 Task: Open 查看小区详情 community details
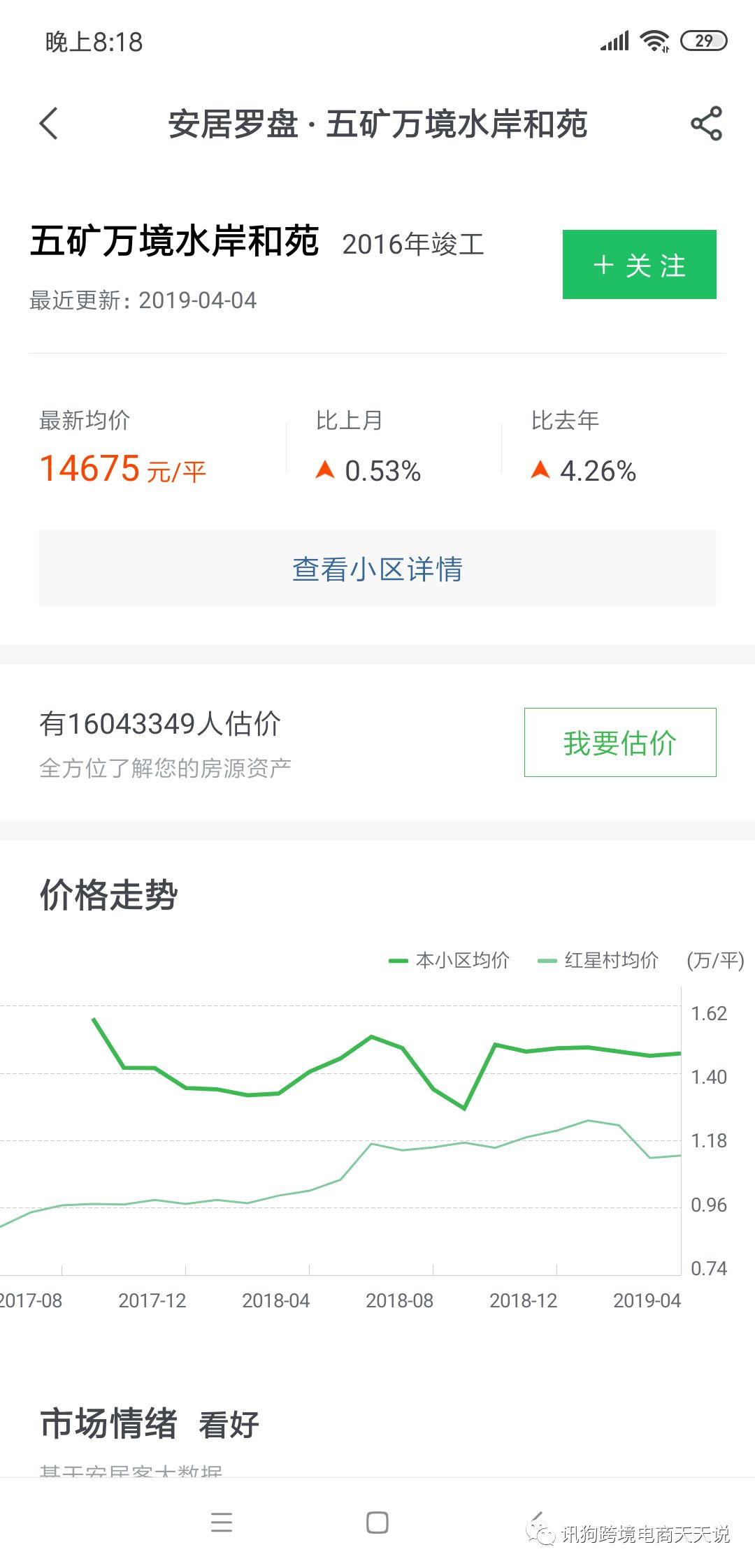377,568
